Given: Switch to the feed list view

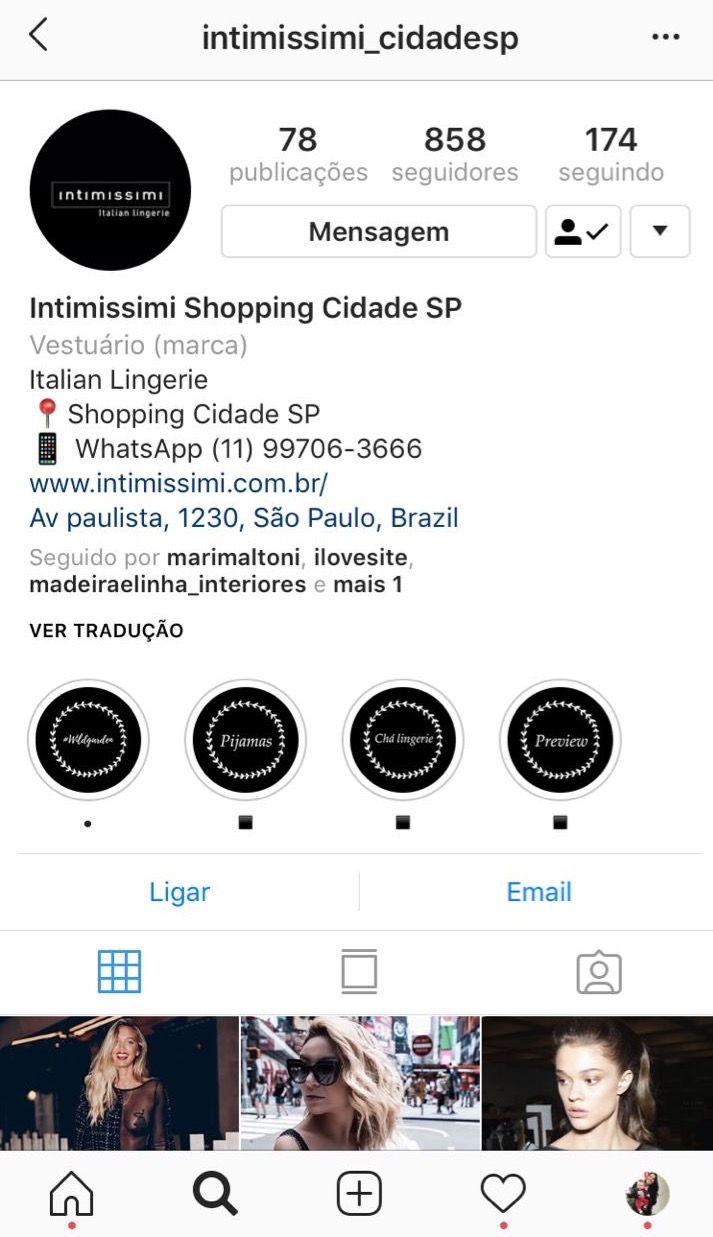Looking at the screenshot, I should [359, 971].
